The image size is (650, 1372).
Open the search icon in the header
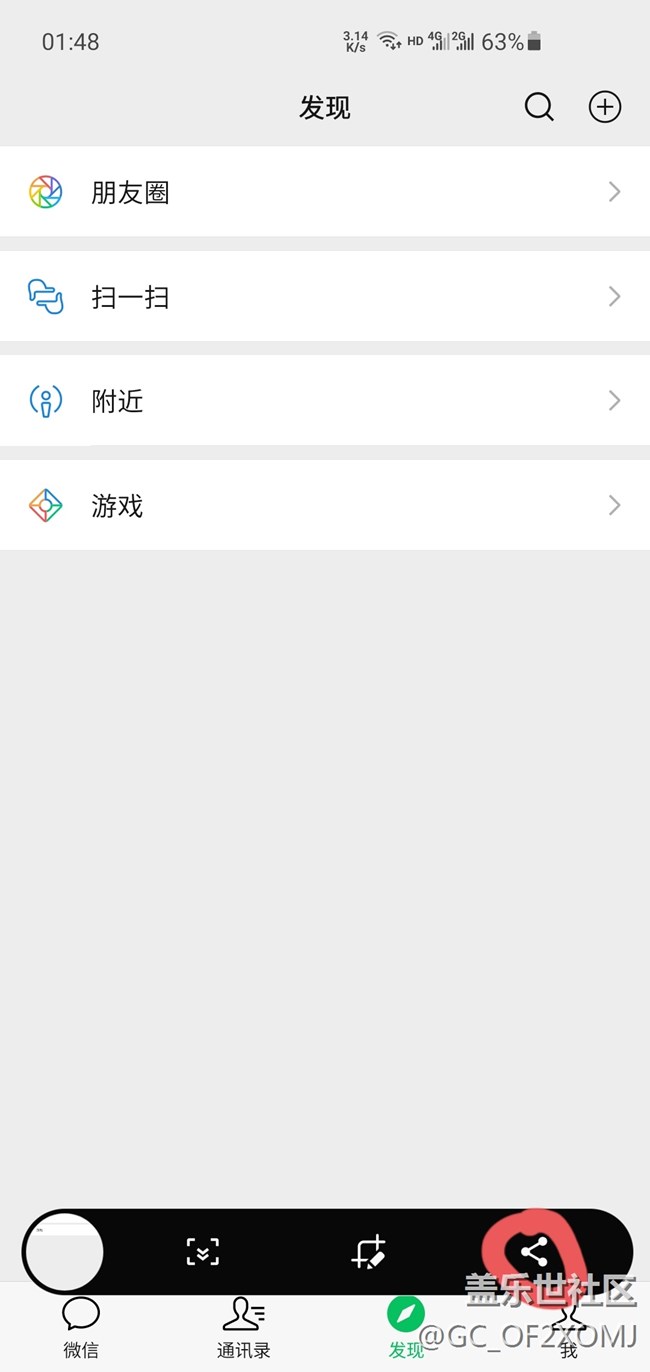539,107
